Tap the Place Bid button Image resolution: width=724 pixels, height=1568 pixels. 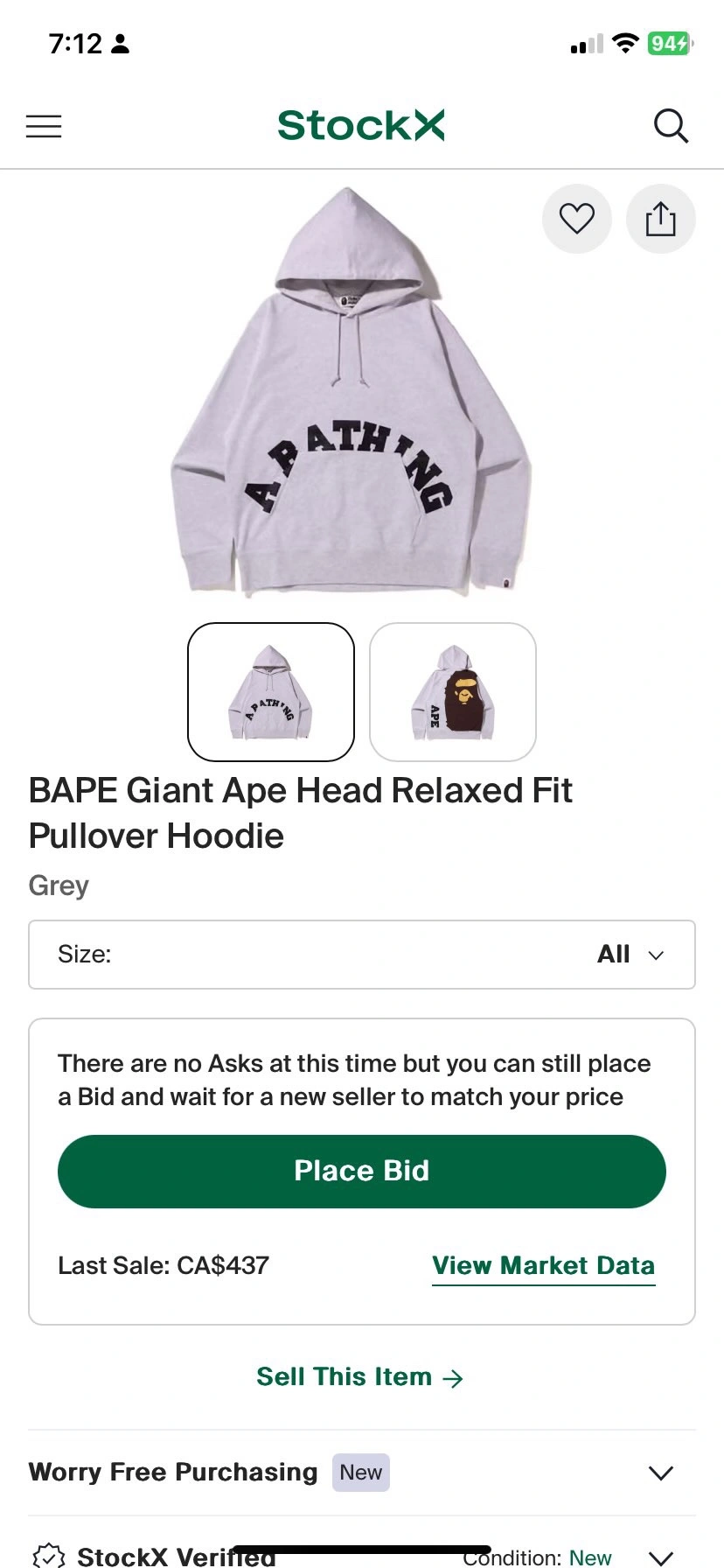(x=362, y=1171)
